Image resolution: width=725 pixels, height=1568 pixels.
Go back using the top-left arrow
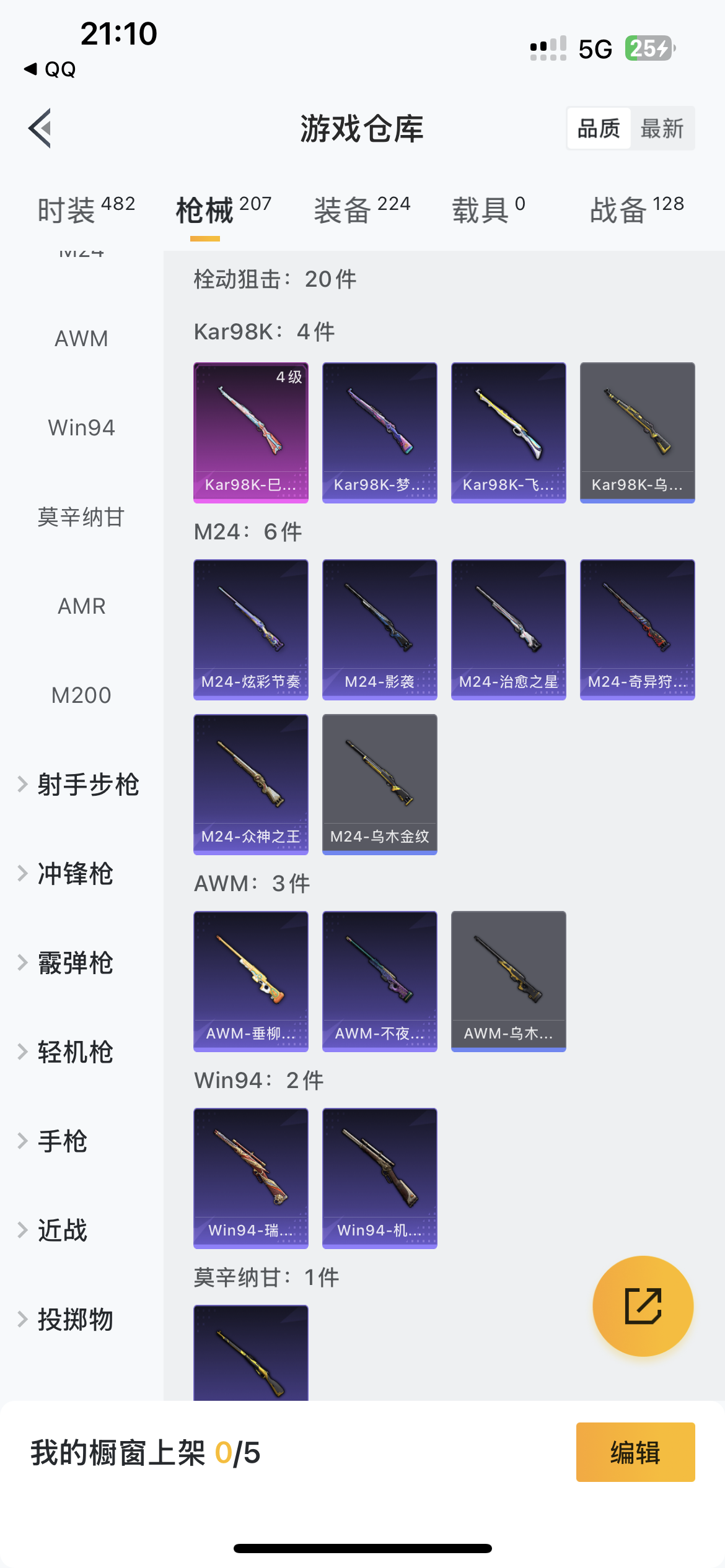click(x=40, y=129)
